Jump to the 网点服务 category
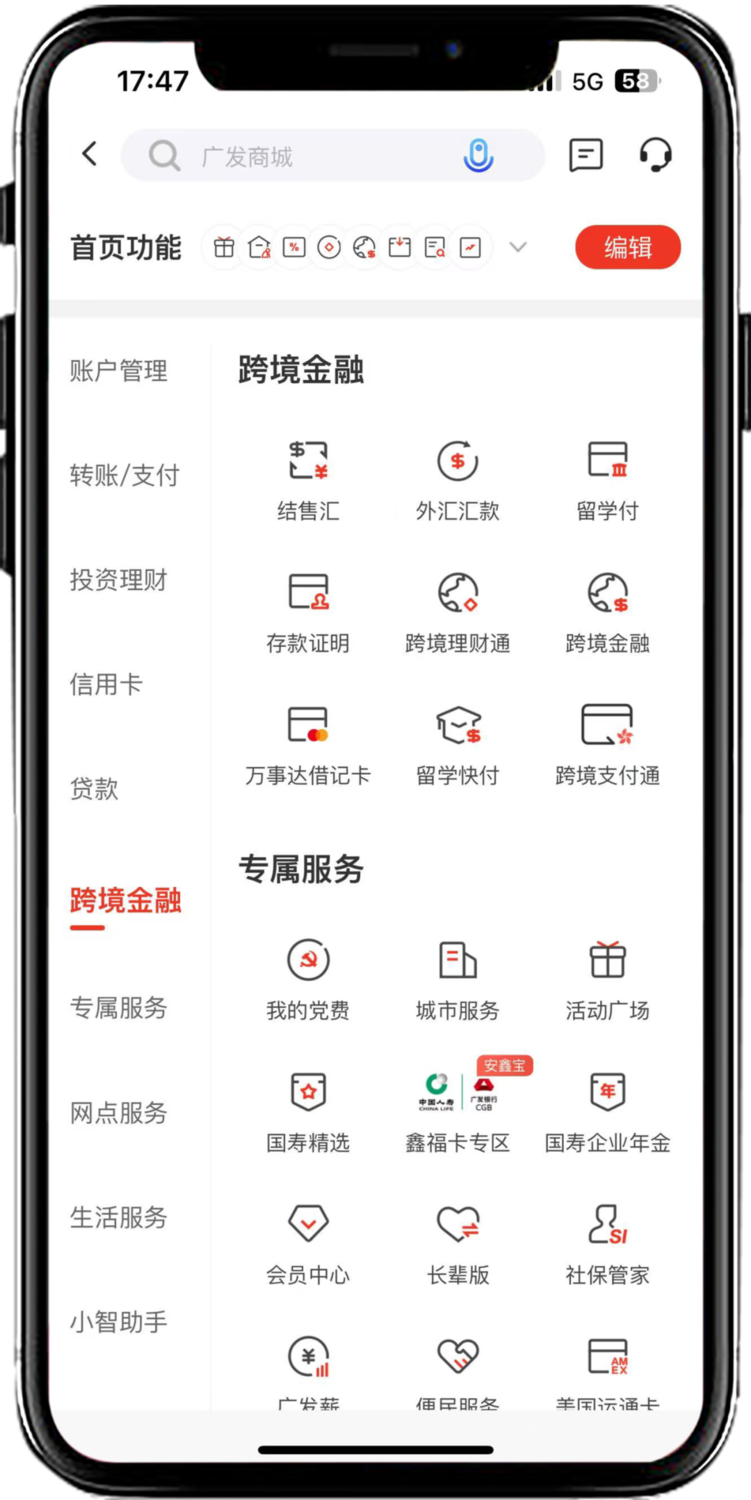 (119, 1113)
